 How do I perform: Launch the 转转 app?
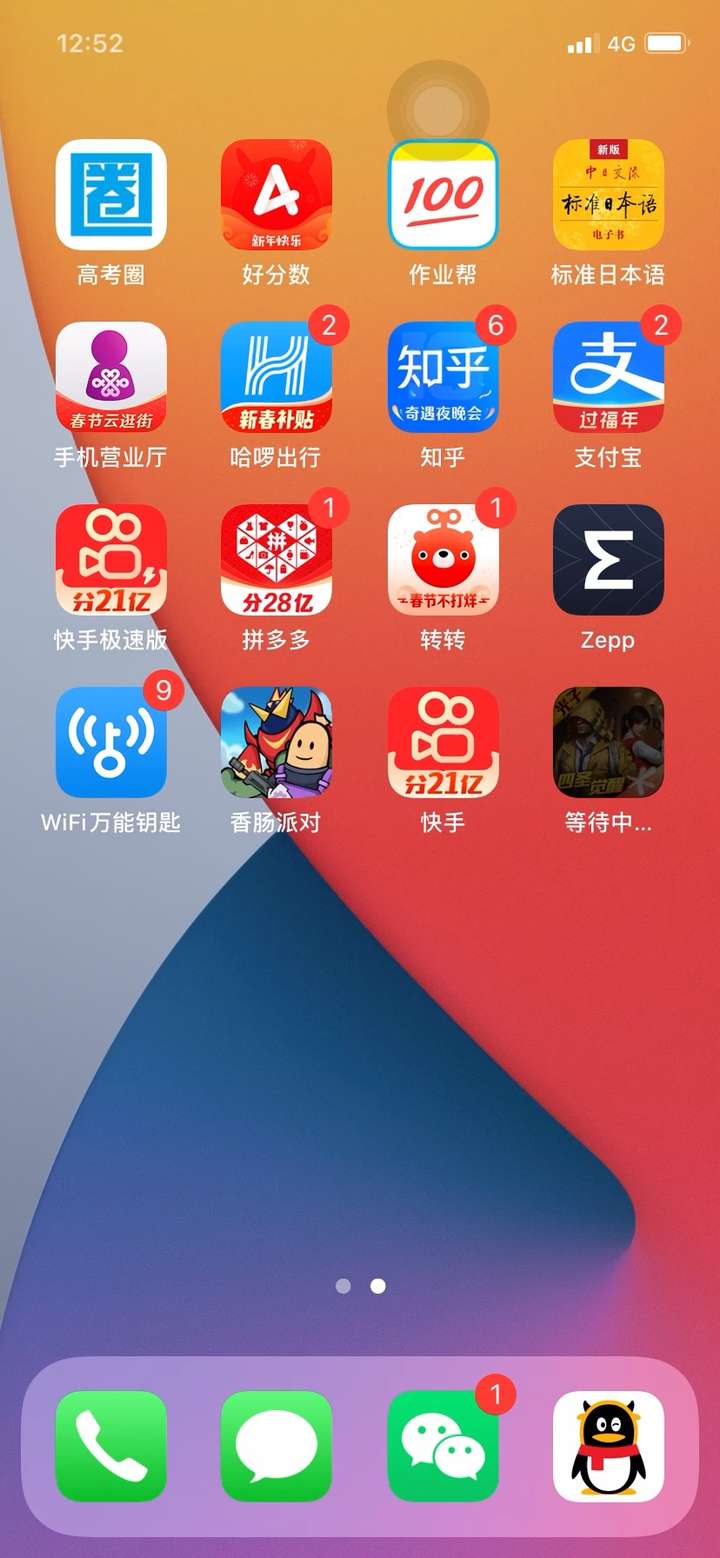443,560
